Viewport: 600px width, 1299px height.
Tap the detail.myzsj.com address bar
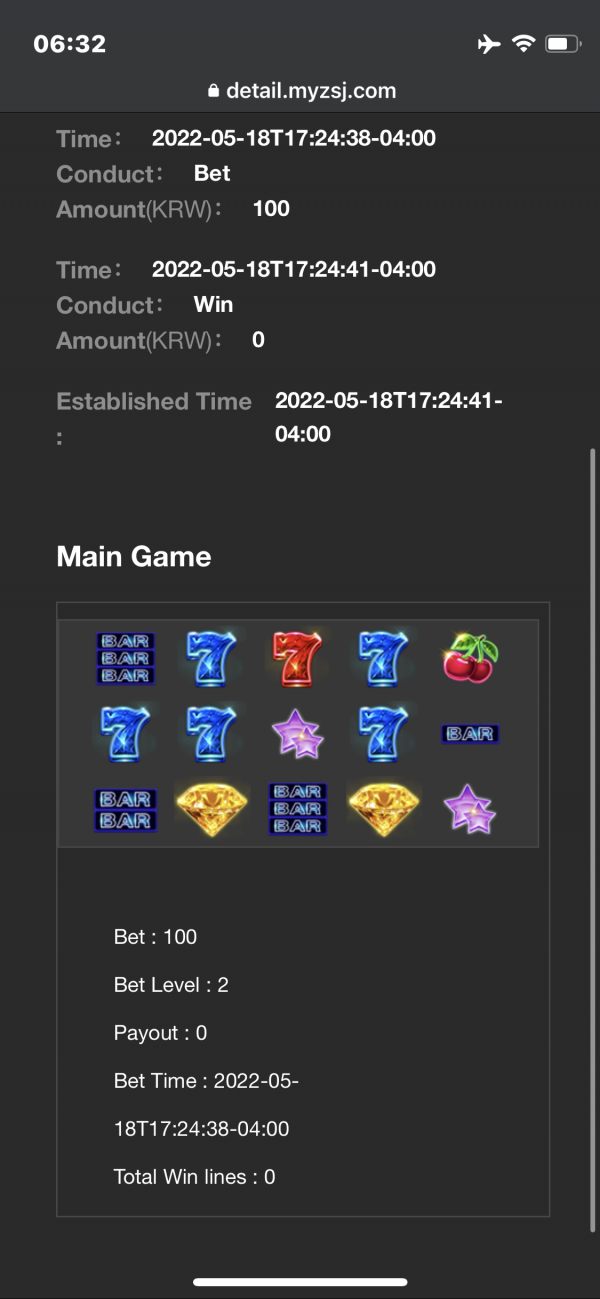coord(301,91)
